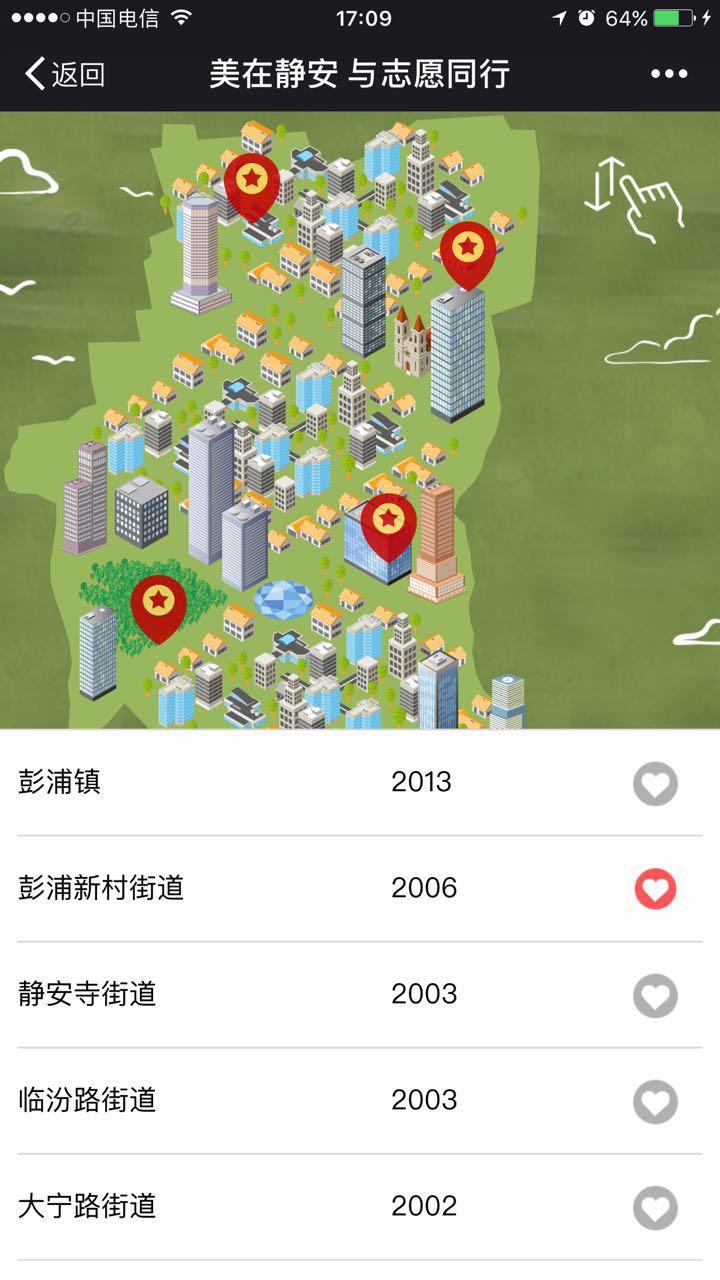The width and height of the screenshot is (720, 1280).
Task: Tap the heart beside 静安寺街道
Action: pos(655,995)
